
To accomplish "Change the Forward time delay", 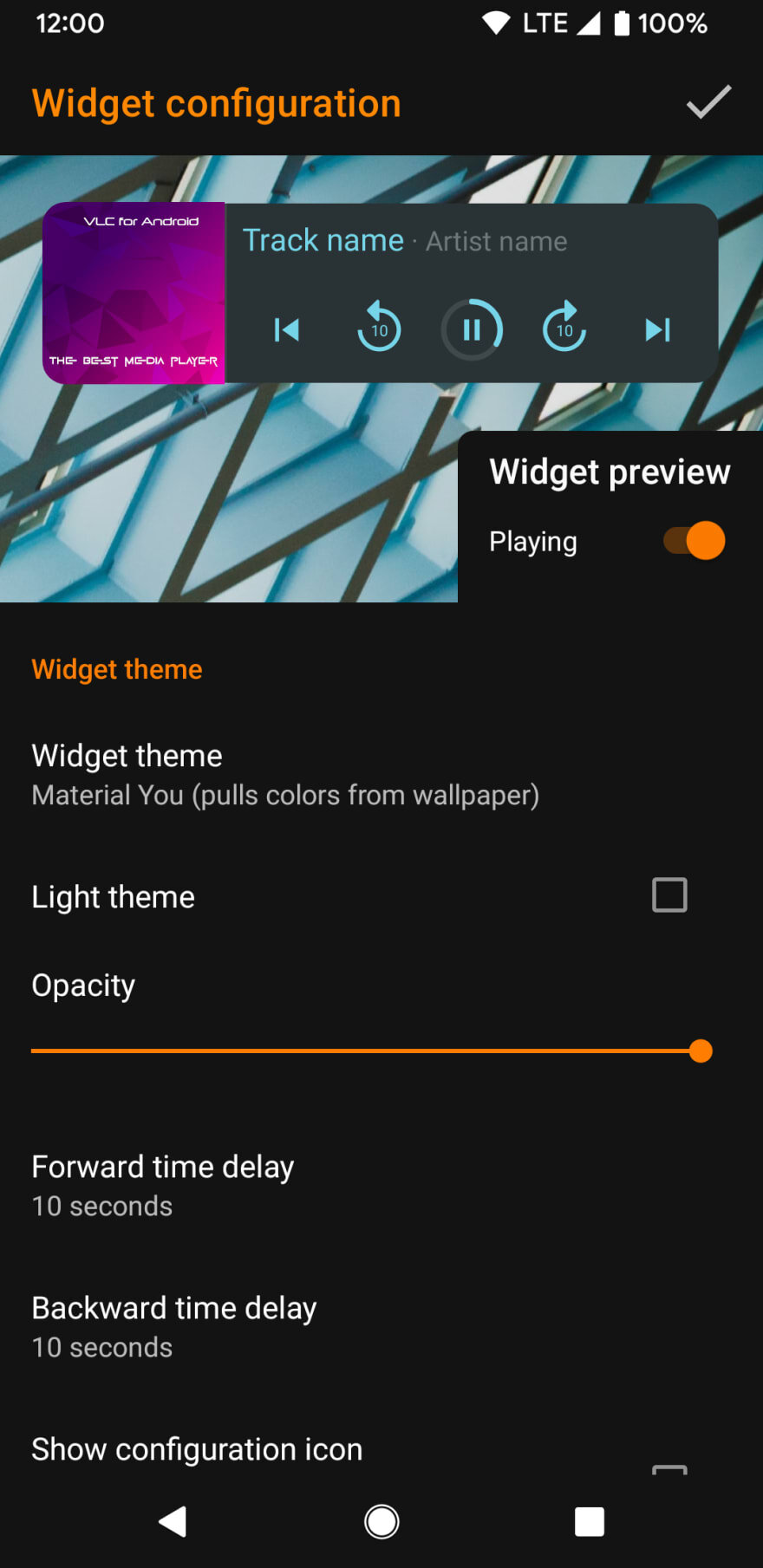I will (163, 1185).
